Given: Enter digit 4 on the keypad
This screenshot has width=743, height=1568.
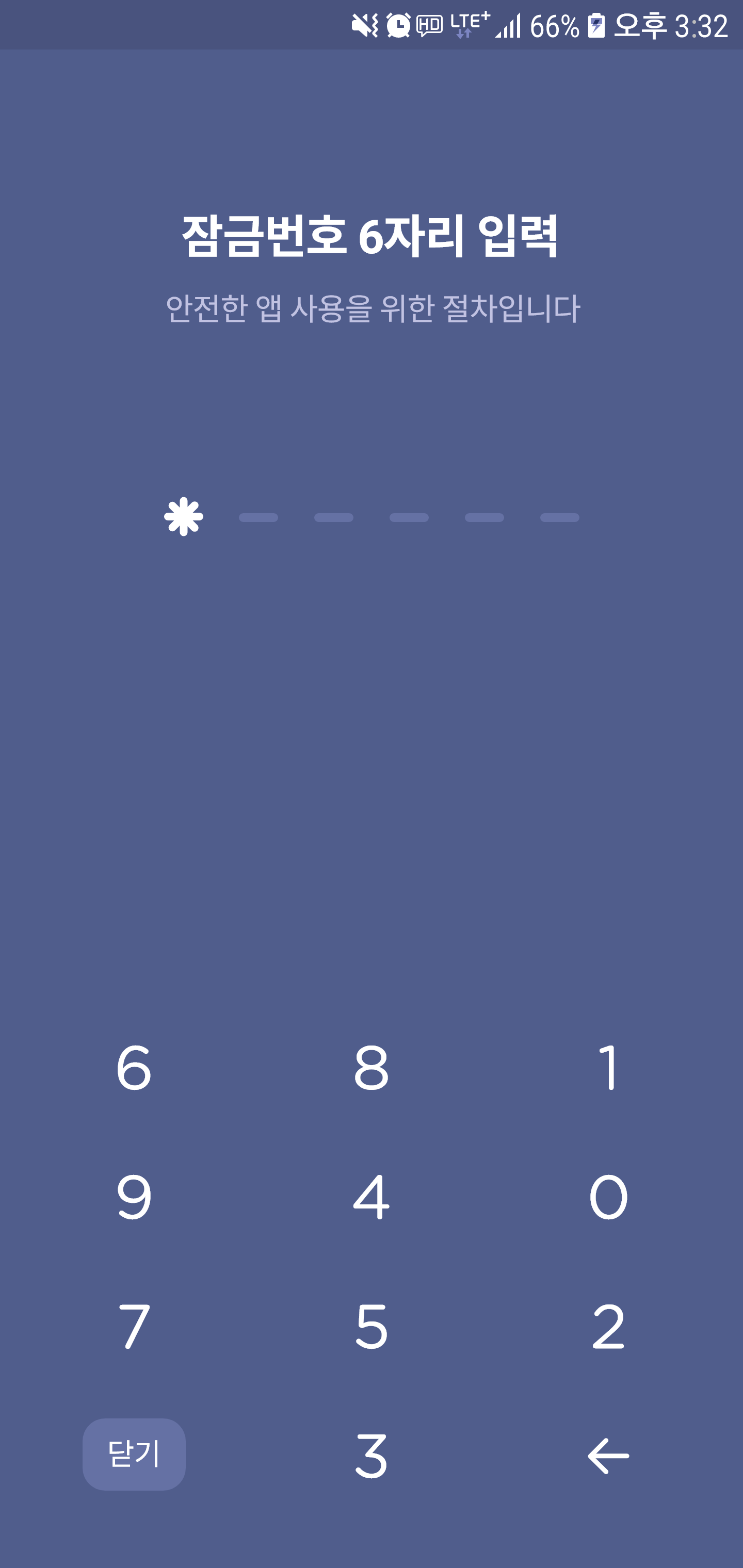Looking at the screenshot, I should pyautogui.click(x=371, y=1197).
